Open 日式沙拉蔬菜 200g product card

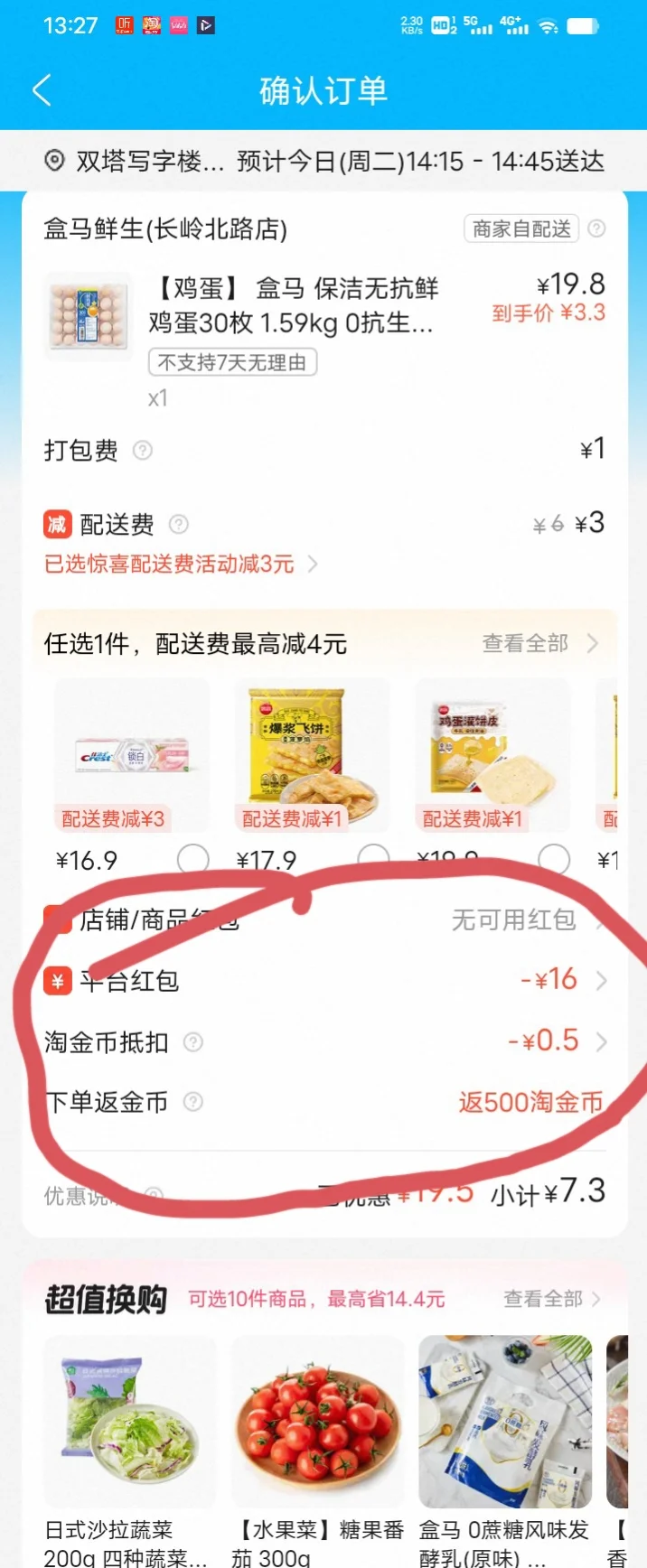pyautogui.click(x=129, y=1427)
